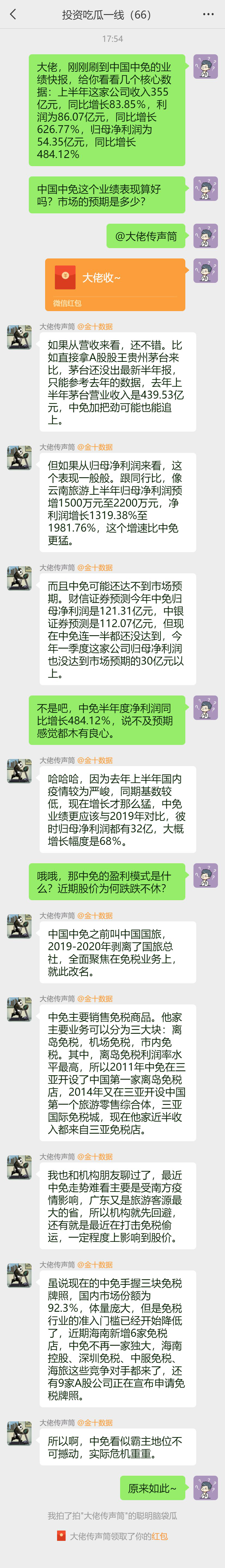Open 大佬传声筒's avatar beside the 如果从营收来看 message
Viewport: 225px width, 1568px height.
[x=20, y=337]
